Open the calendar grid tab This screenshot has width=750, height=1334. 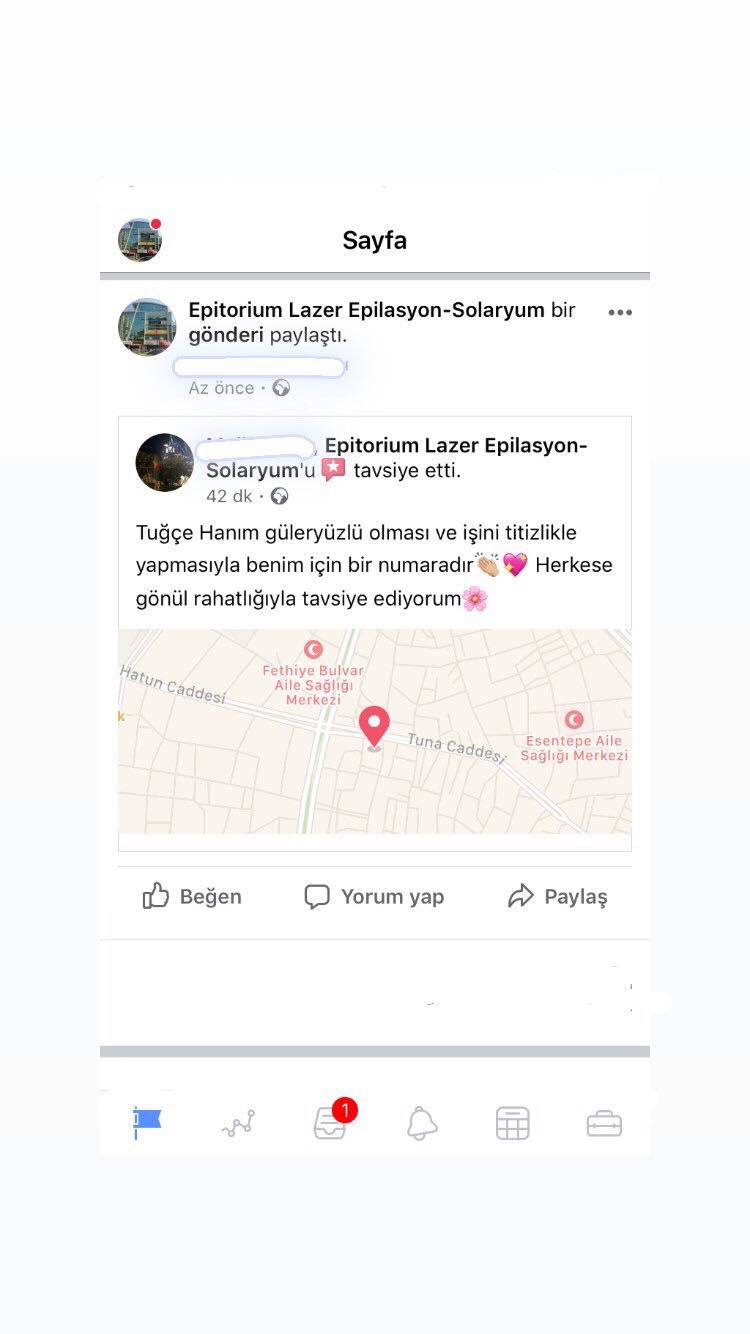[512, 1124]
